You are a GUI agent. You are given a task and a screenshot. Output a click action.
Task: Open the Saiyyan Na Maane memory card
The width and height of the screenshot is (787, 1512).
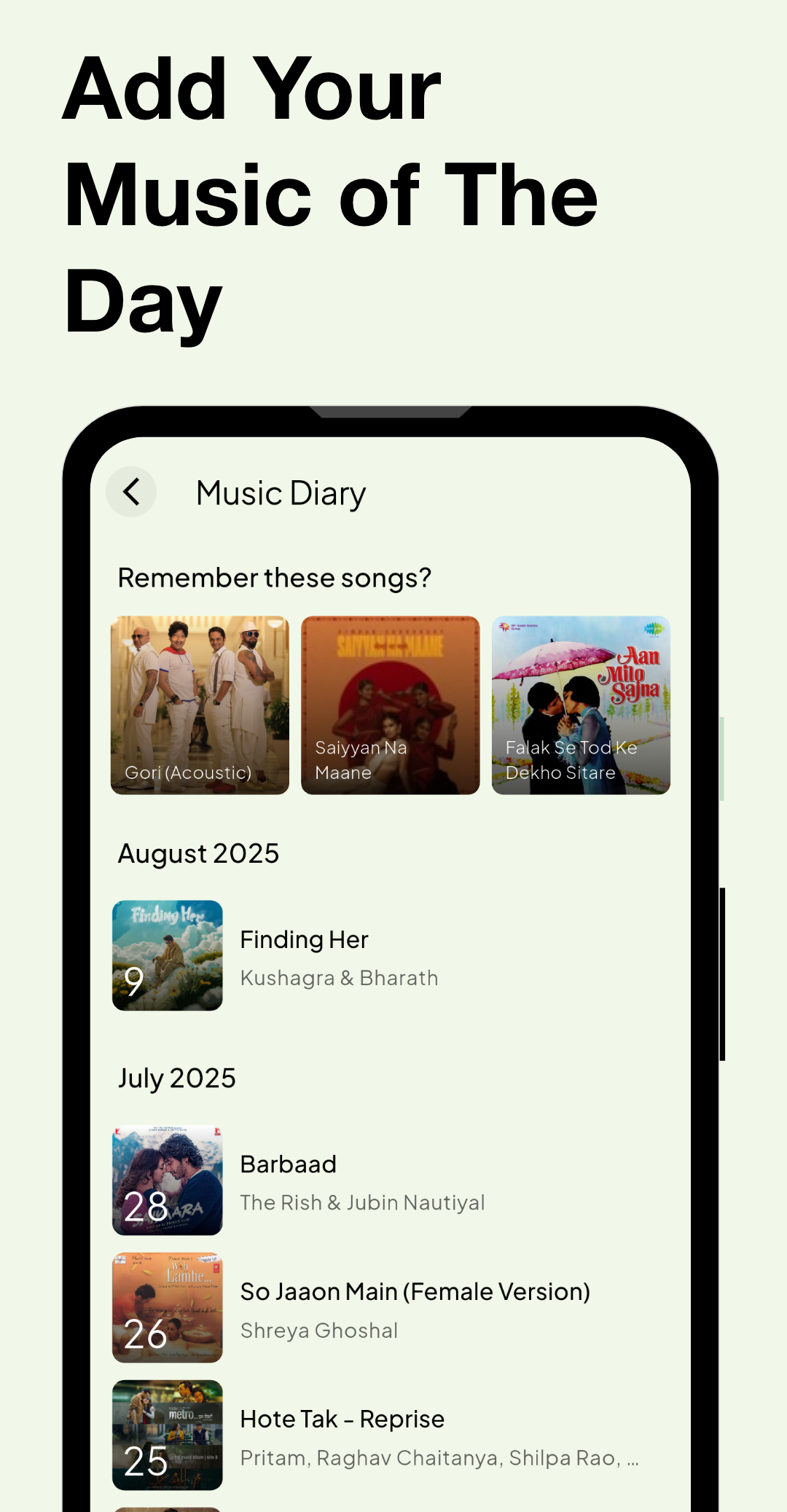tap(390, 703)
